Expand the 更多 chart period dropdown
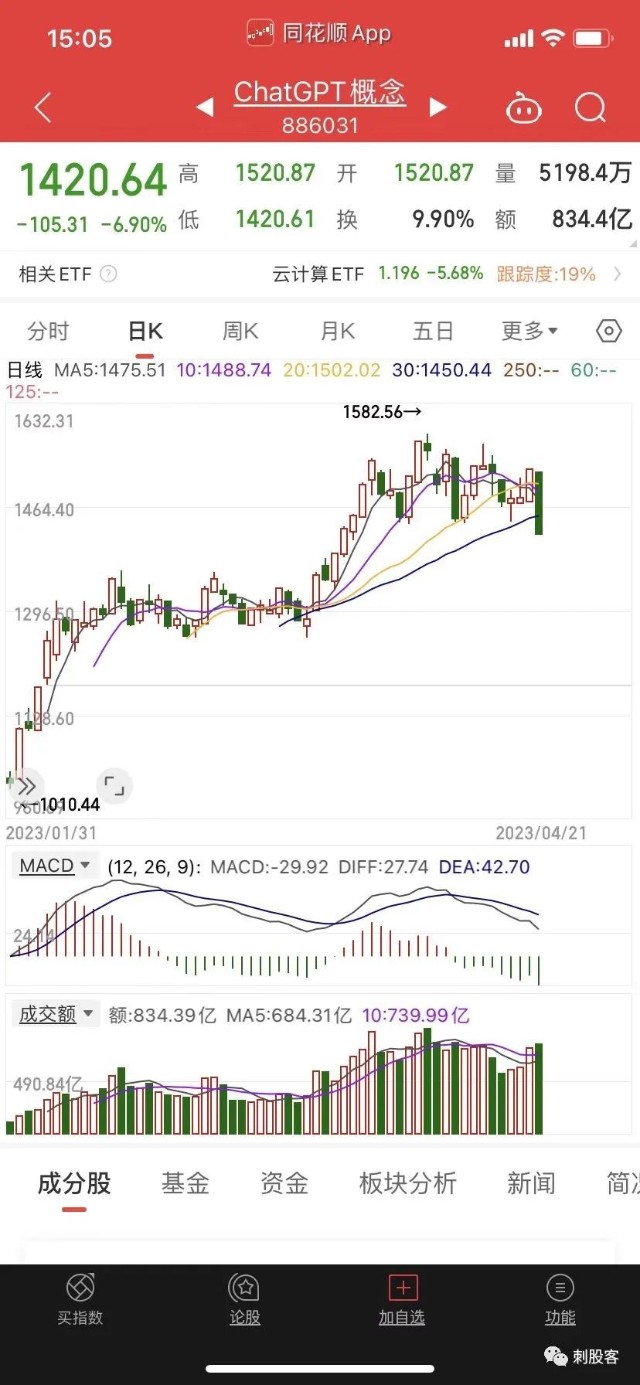Image resolution: width=640 pixels, height=1385 pixels. point(529,332)
